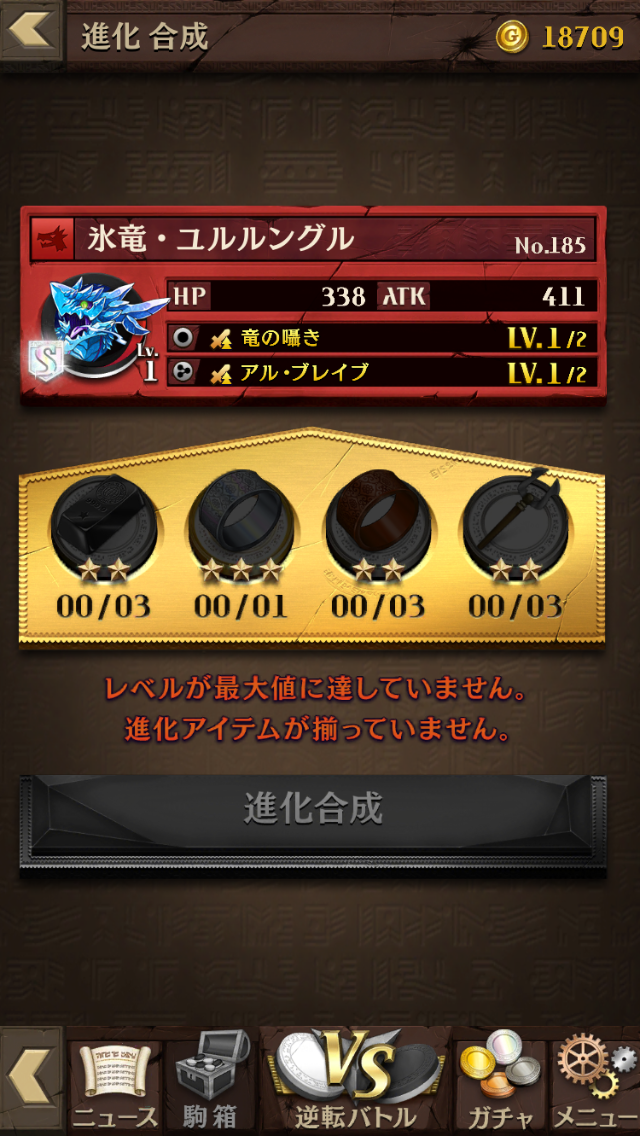Start 逆転バトル from the bottom bar
This screenshot has width=640, height=1136.
(x=355, y=1084)
